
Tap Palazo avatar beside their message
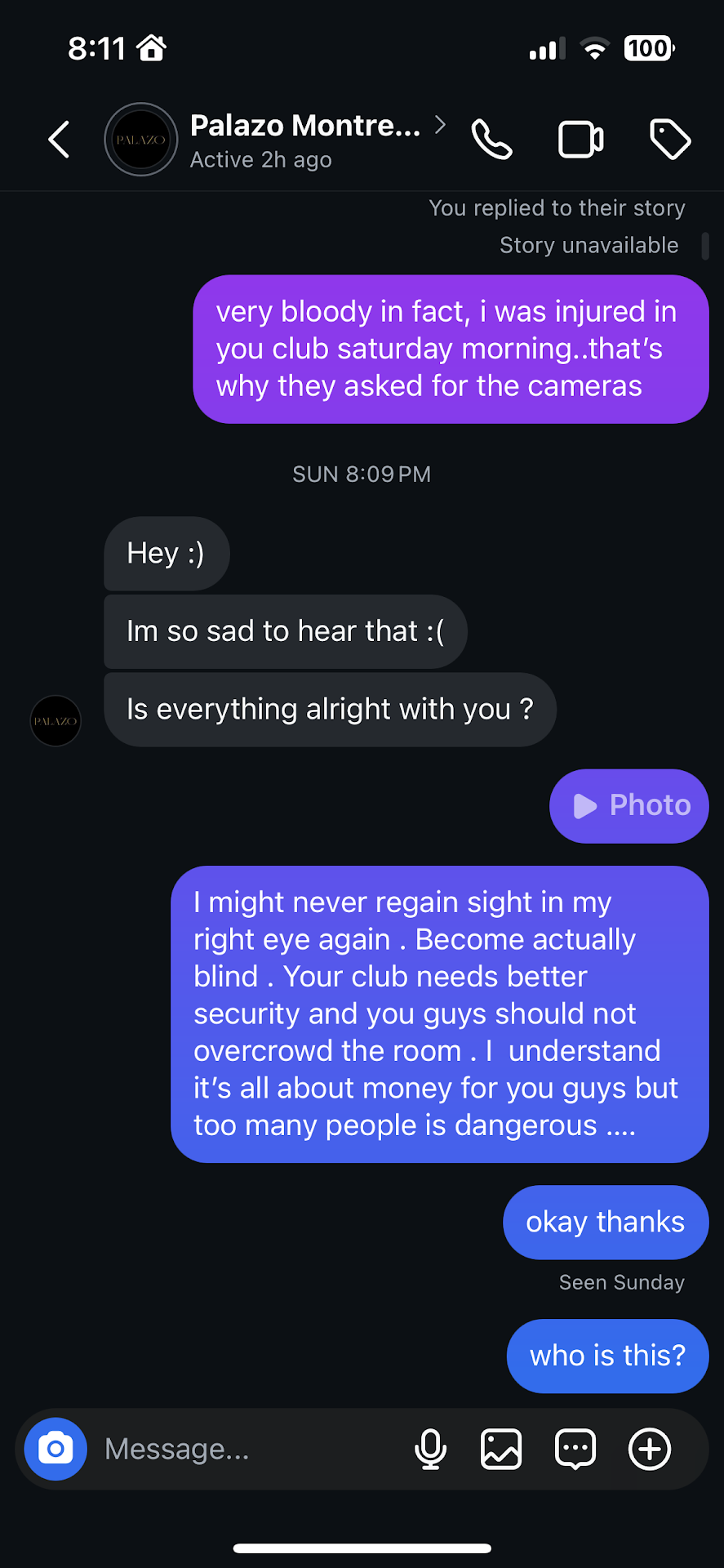coord(56,720)
